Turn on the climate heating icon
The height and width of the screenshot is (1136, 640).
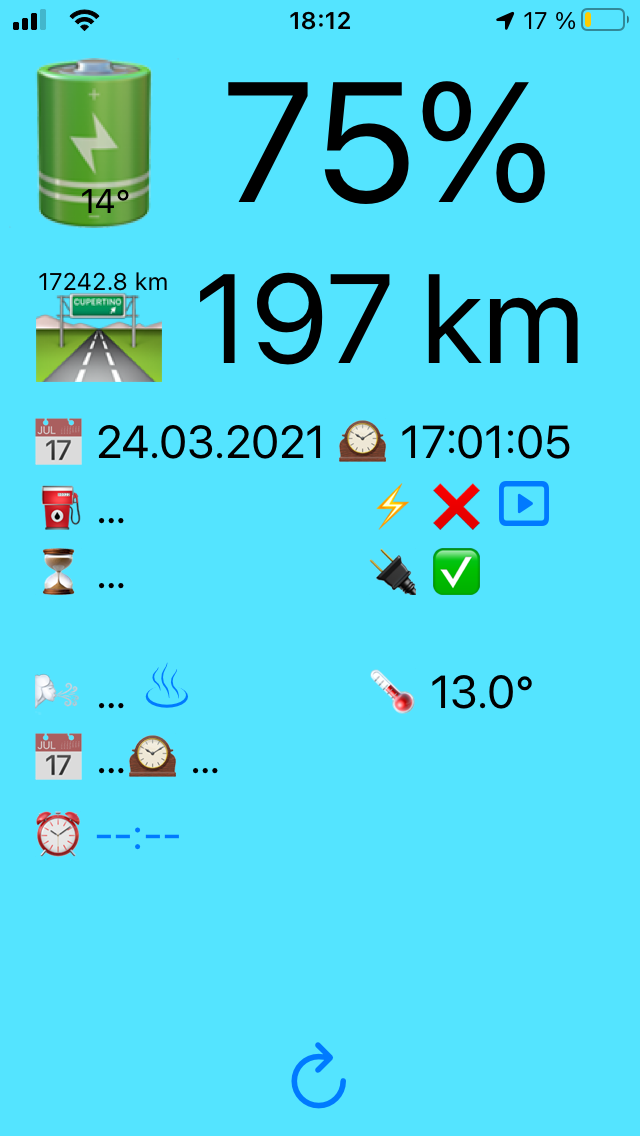[x=167, y=689]
